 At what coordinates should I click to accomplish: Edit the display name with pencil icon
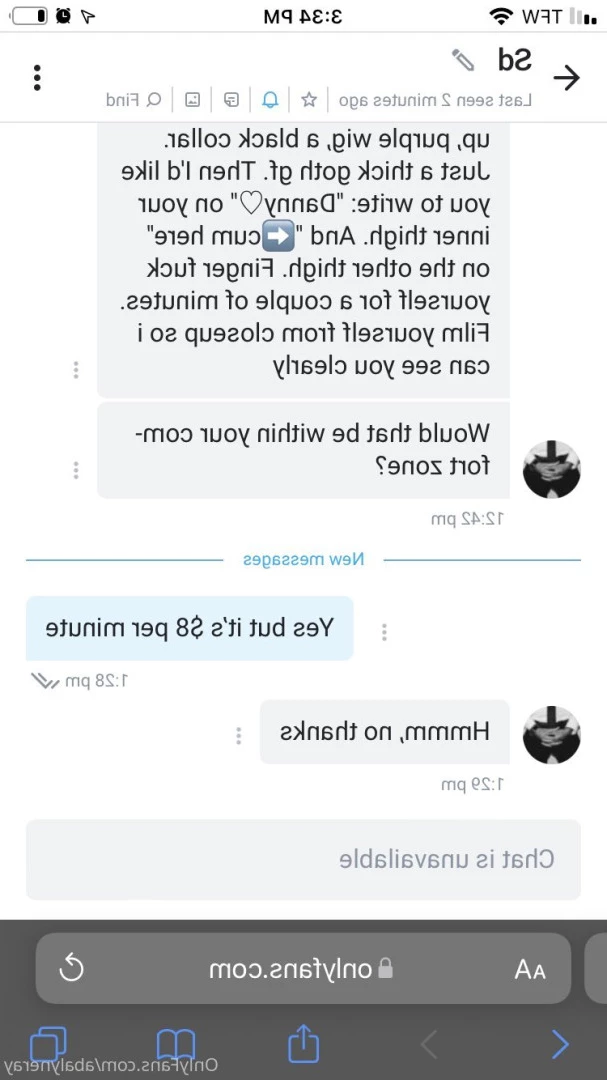tap(463, 60)
